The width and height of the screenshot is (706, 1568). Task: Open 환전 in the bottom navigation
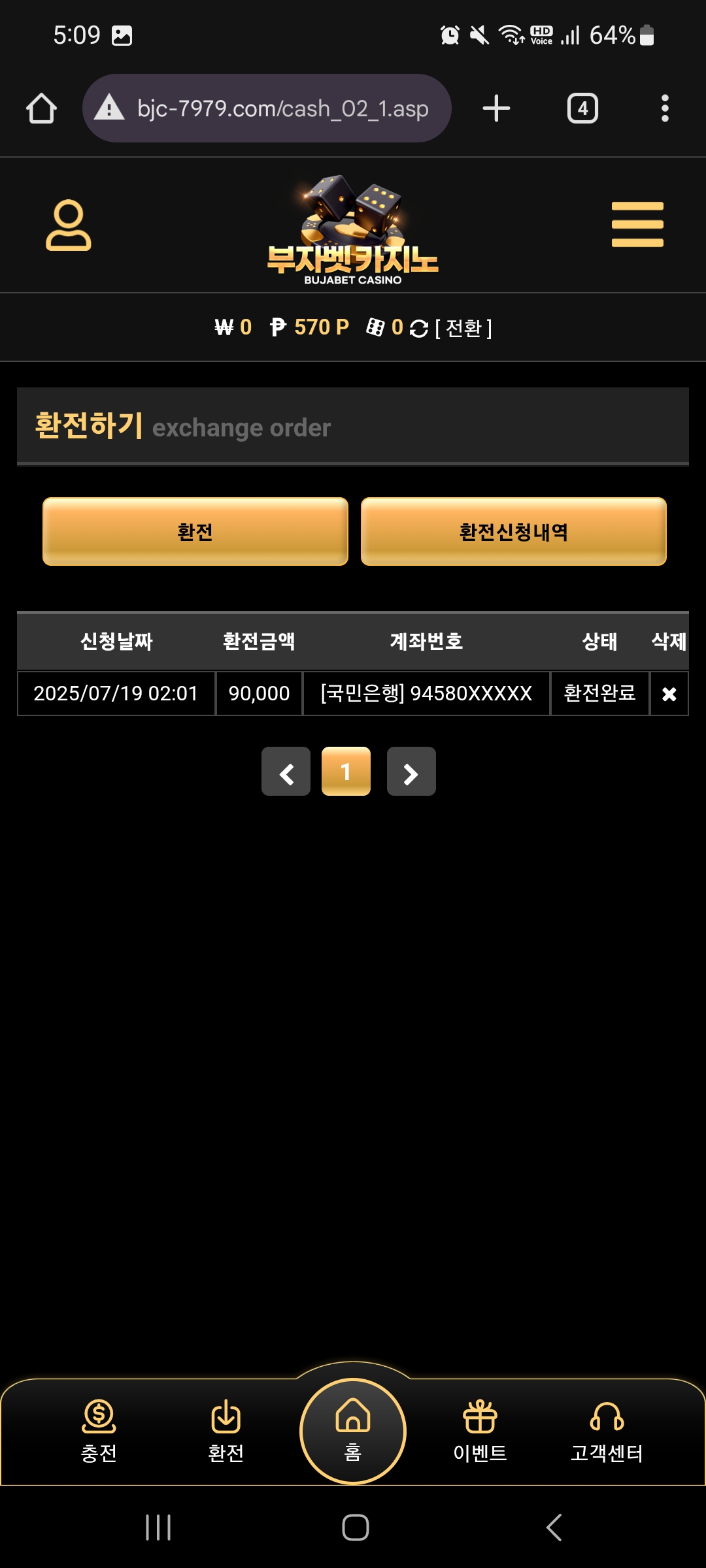(x=226, y=1431)
